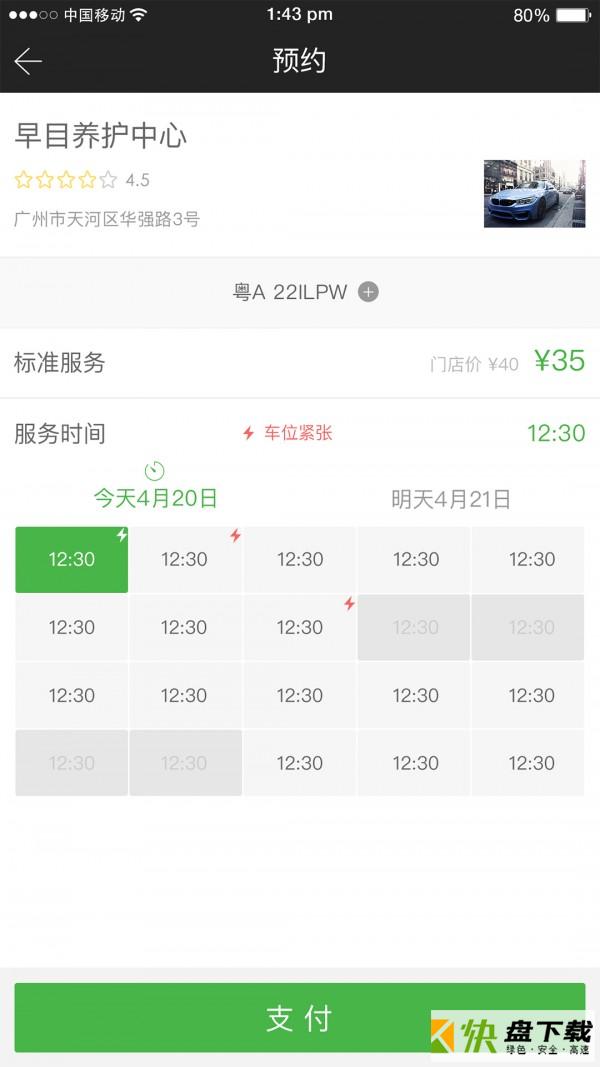
Task: Switch to the 明天4月21日 date tab
Action: [450, 499]
